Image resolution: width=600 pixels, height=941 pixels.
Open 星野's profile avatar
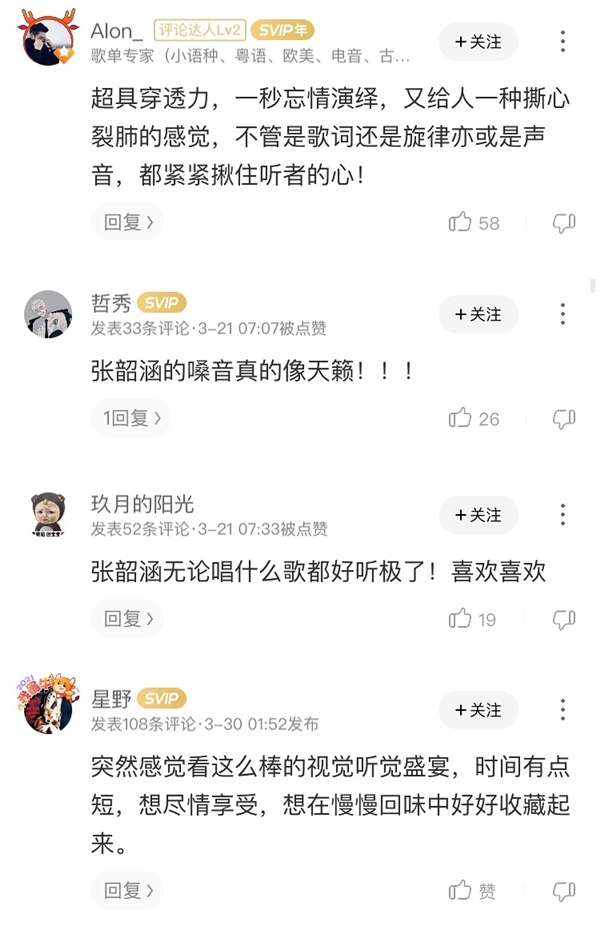tap(46, 708)
